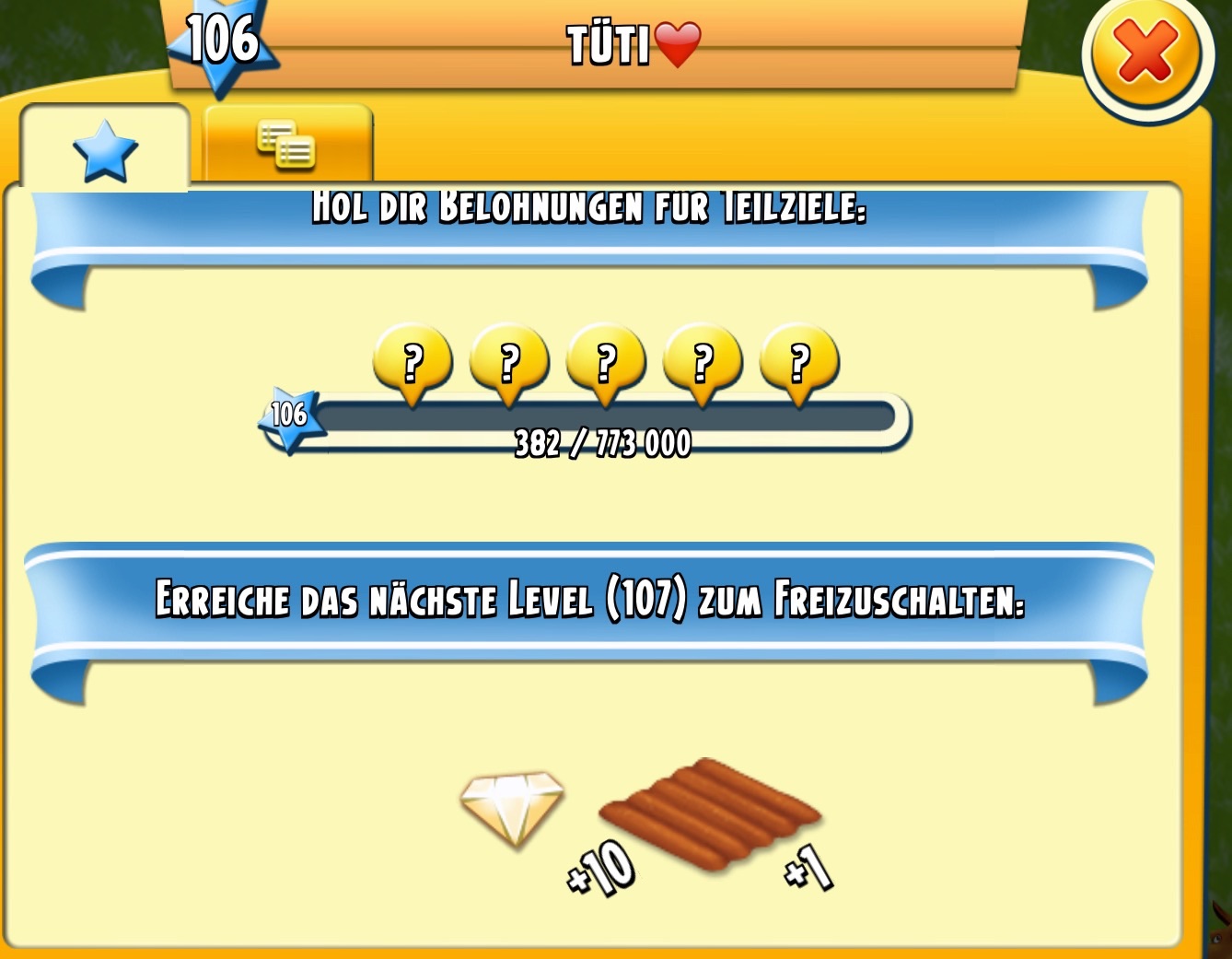Close the level progress window
This screenshot has height=959, width=1232.
pos(1145,54)
